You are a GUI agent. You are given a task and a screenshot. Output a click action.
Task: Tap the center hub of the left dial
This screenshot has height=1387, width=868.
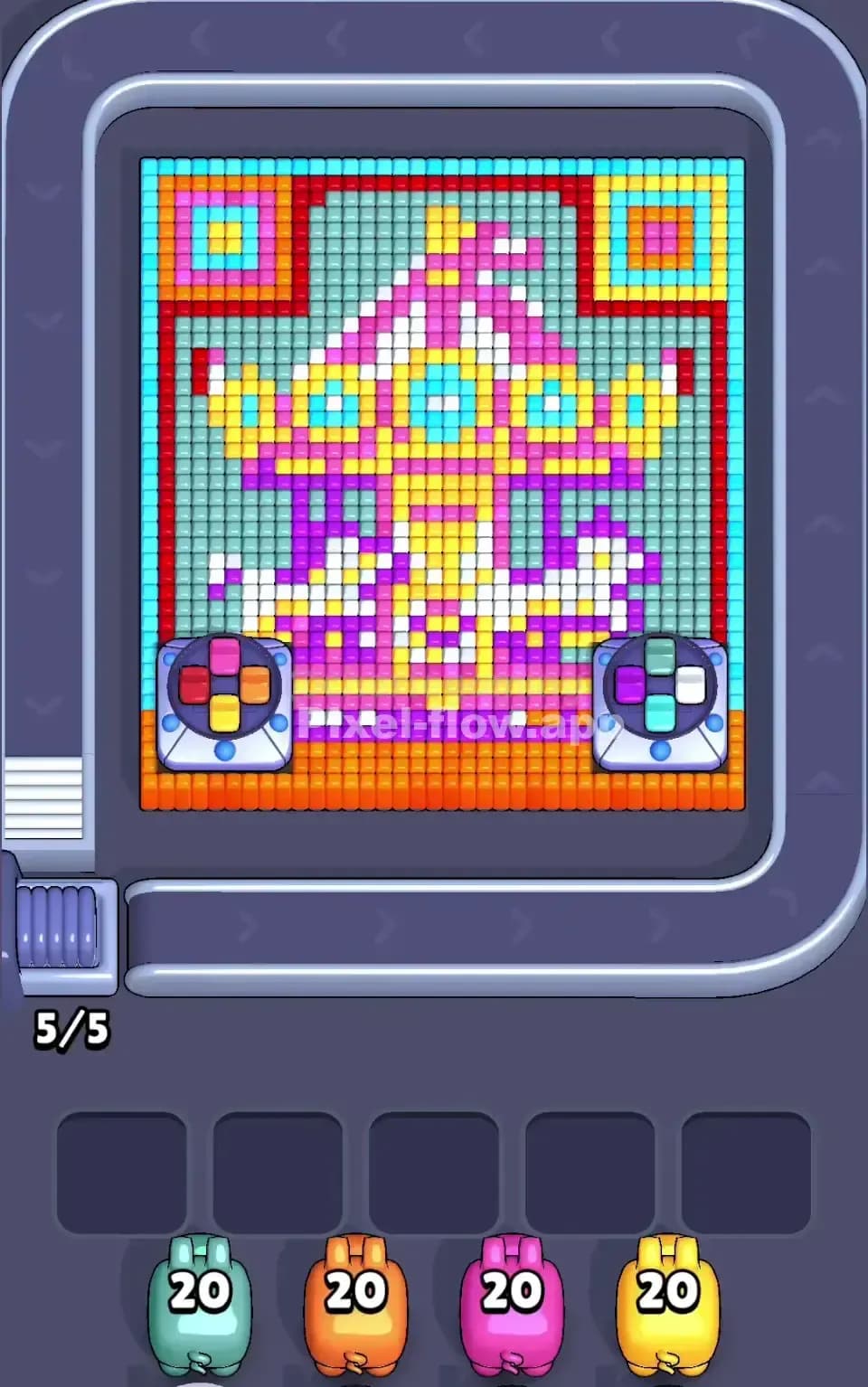tap(225, 684)
